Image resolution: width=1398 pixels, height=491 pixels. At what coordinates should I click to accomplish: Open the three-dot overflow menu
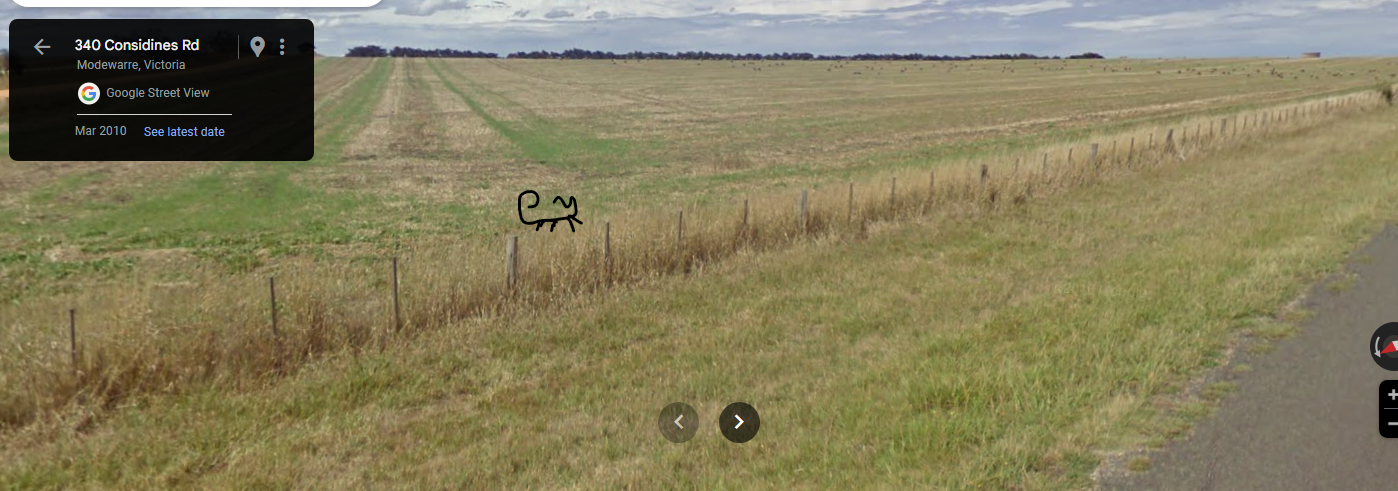[x=283, y=47]
